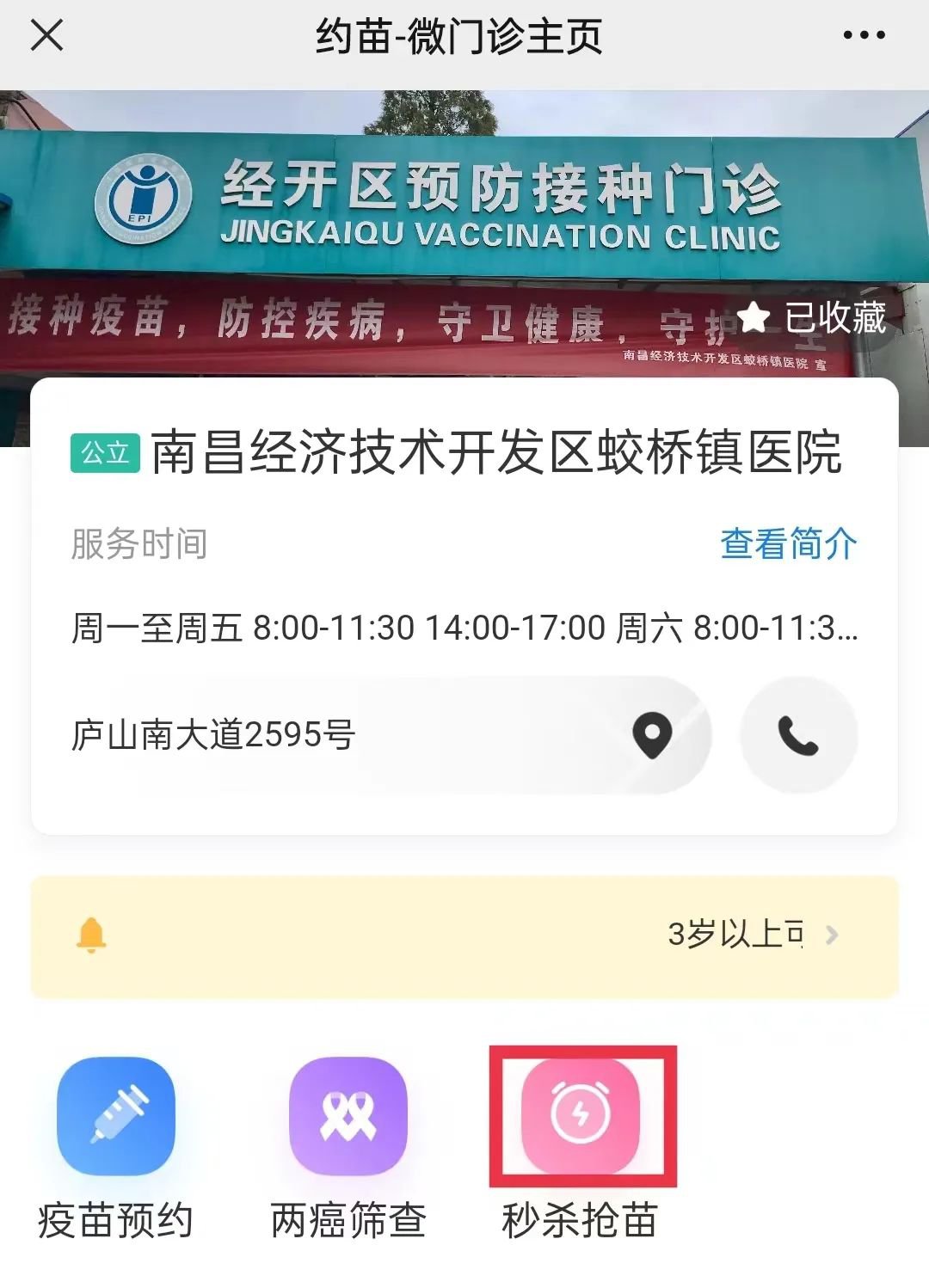This screenshot has width=929, height=1288.
Task: Open 疫苗预约 vaccine appointment
Action: click(x=116, y=1116)
